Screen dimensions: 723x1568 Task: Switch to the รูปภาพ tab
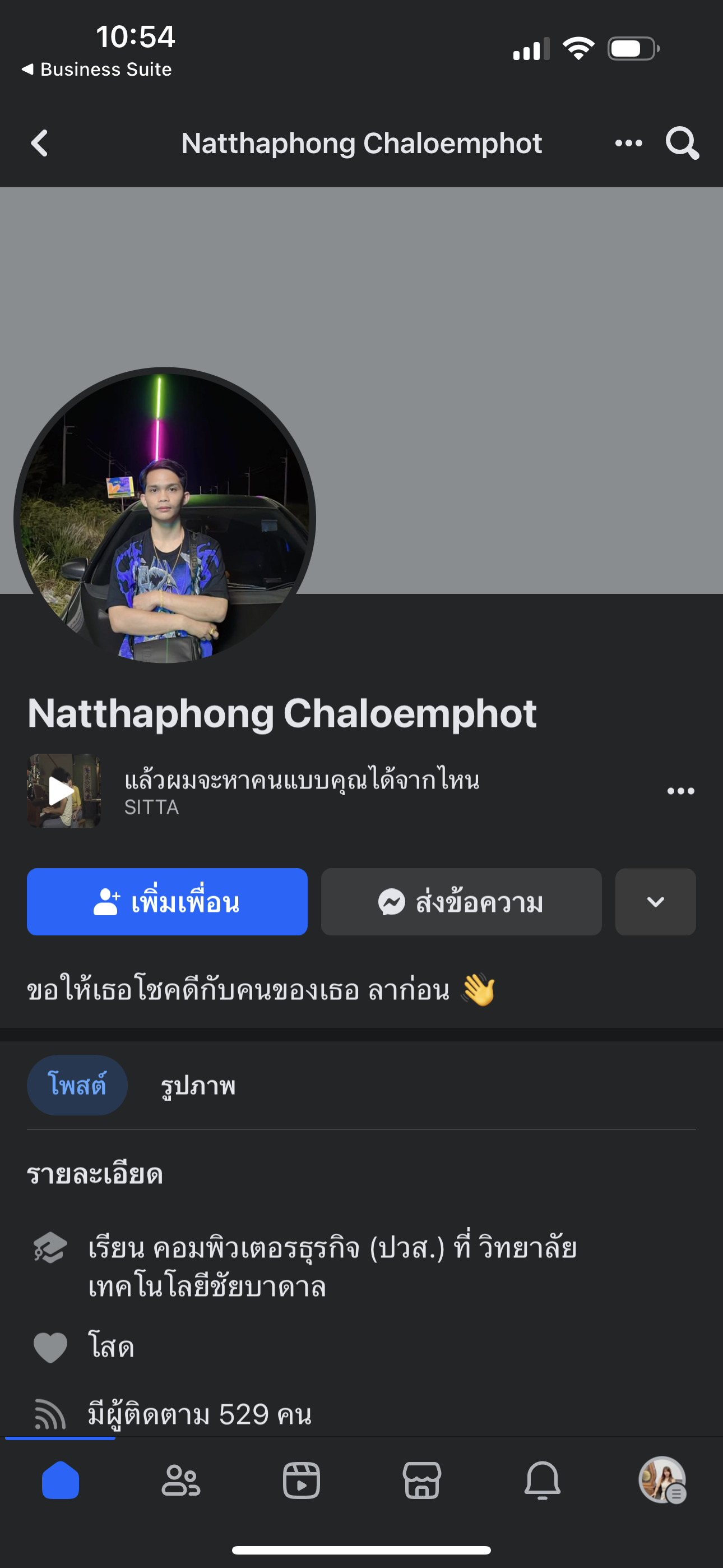198,1085
